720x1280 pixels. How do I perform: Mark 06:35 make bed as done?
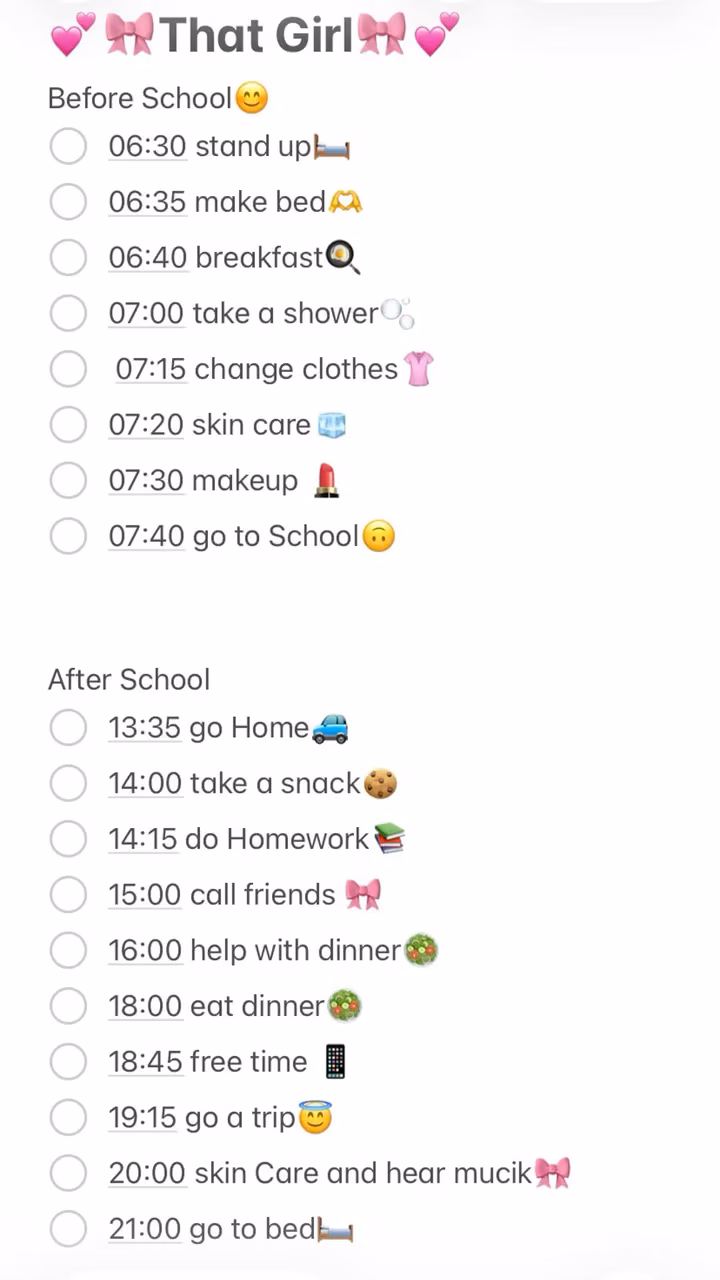coord(68,202)
